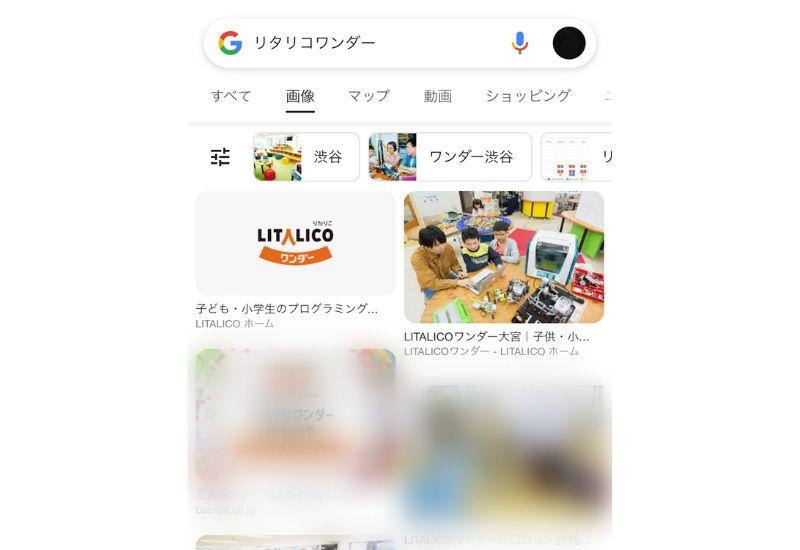Open the account profile avatar
800x550 pixels.
[569, 43]
